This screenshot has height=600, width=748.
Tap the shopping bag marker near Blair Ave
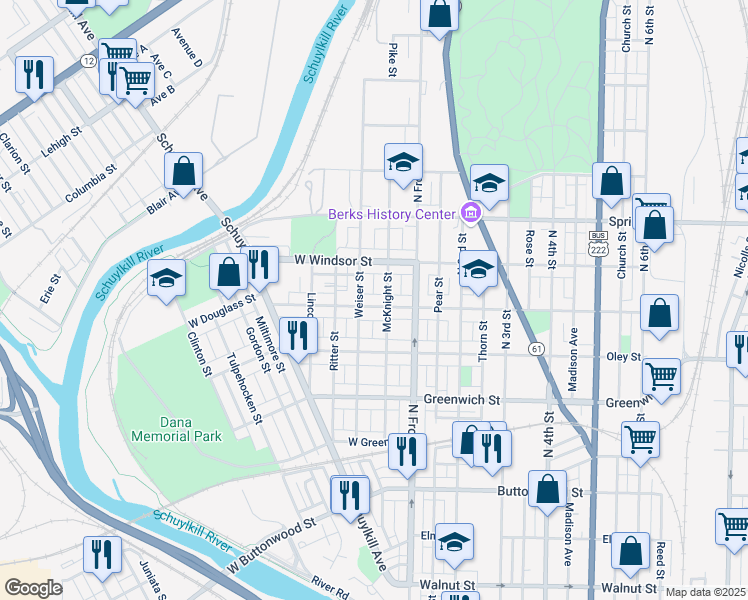184,170
